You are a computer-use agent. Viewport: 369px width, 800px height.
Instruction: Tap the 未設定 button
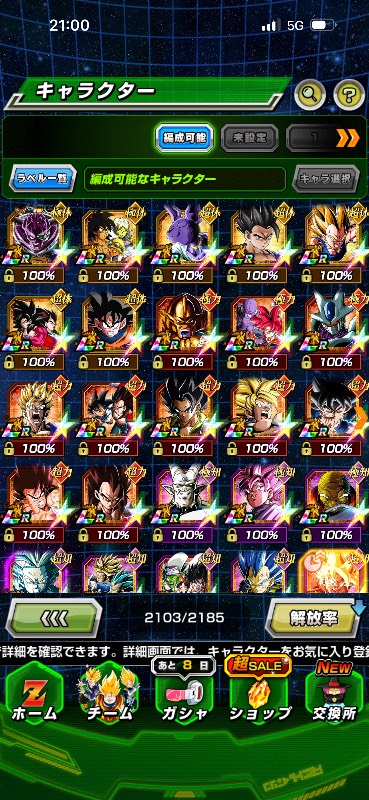pos(250,137)
